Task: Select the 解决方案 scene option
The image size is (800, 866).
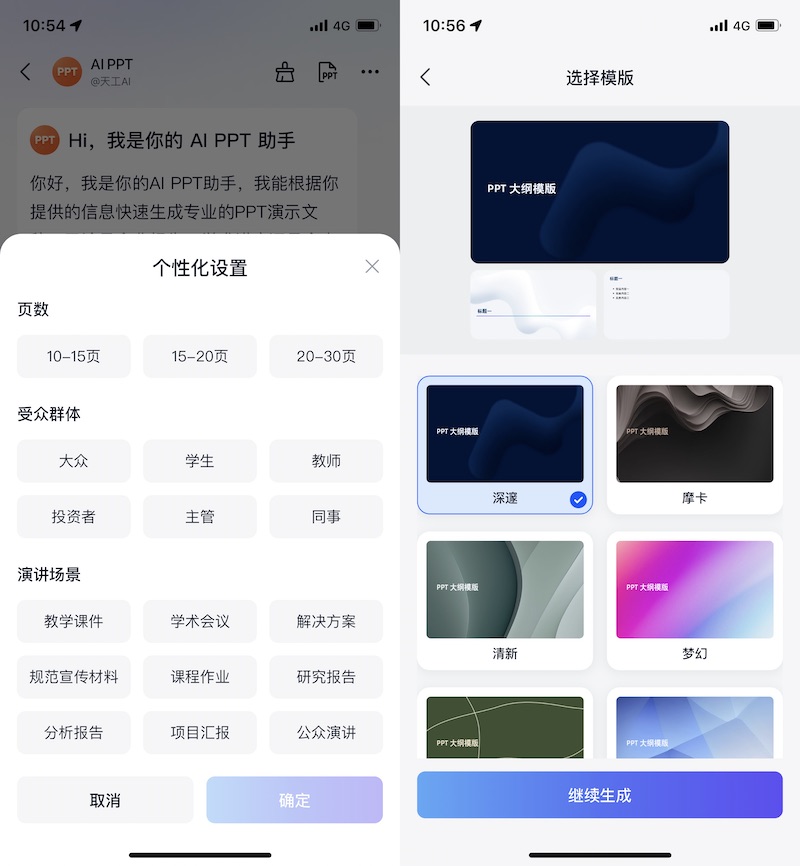Action: coord(326,621)
